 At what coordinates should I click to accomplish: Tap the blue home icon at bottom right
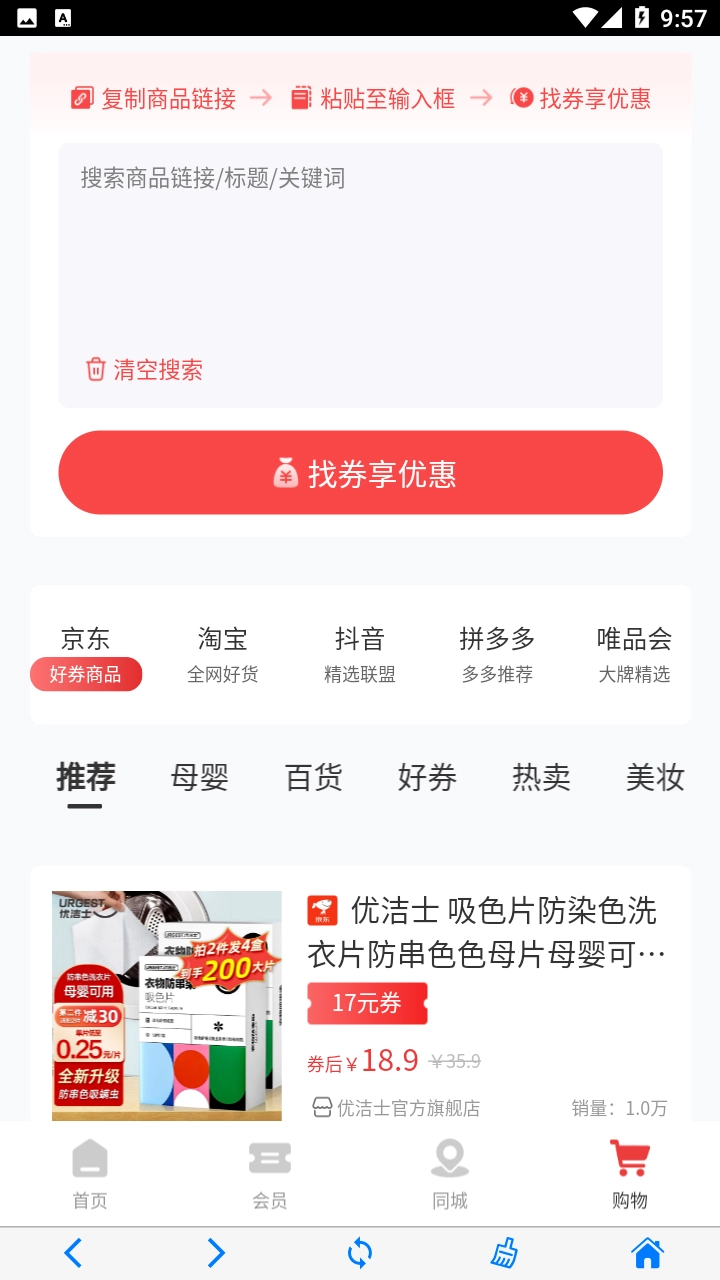pyautogui.click(x=647, y=1252)
